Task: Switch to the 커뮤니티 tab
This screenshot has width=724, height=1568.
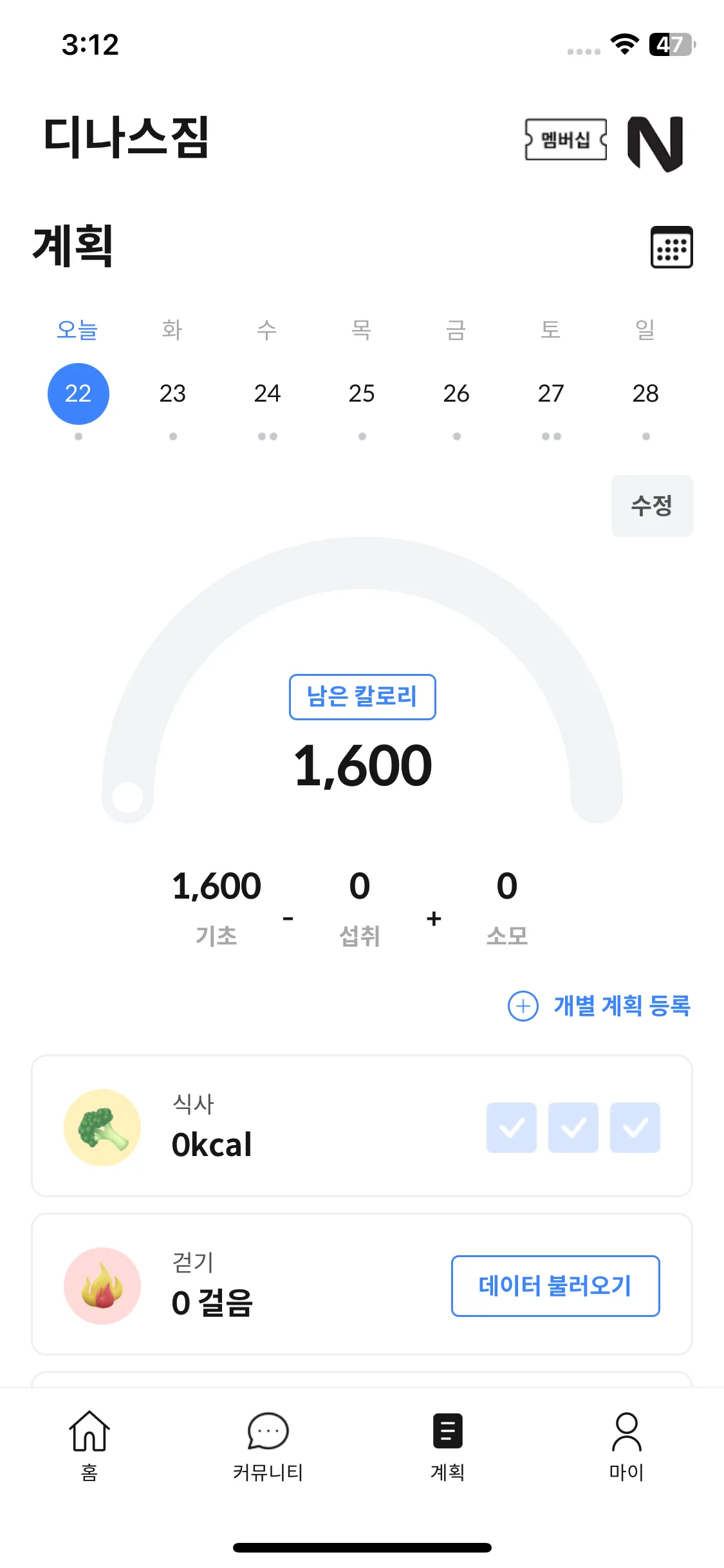Action: [268, 1444]
